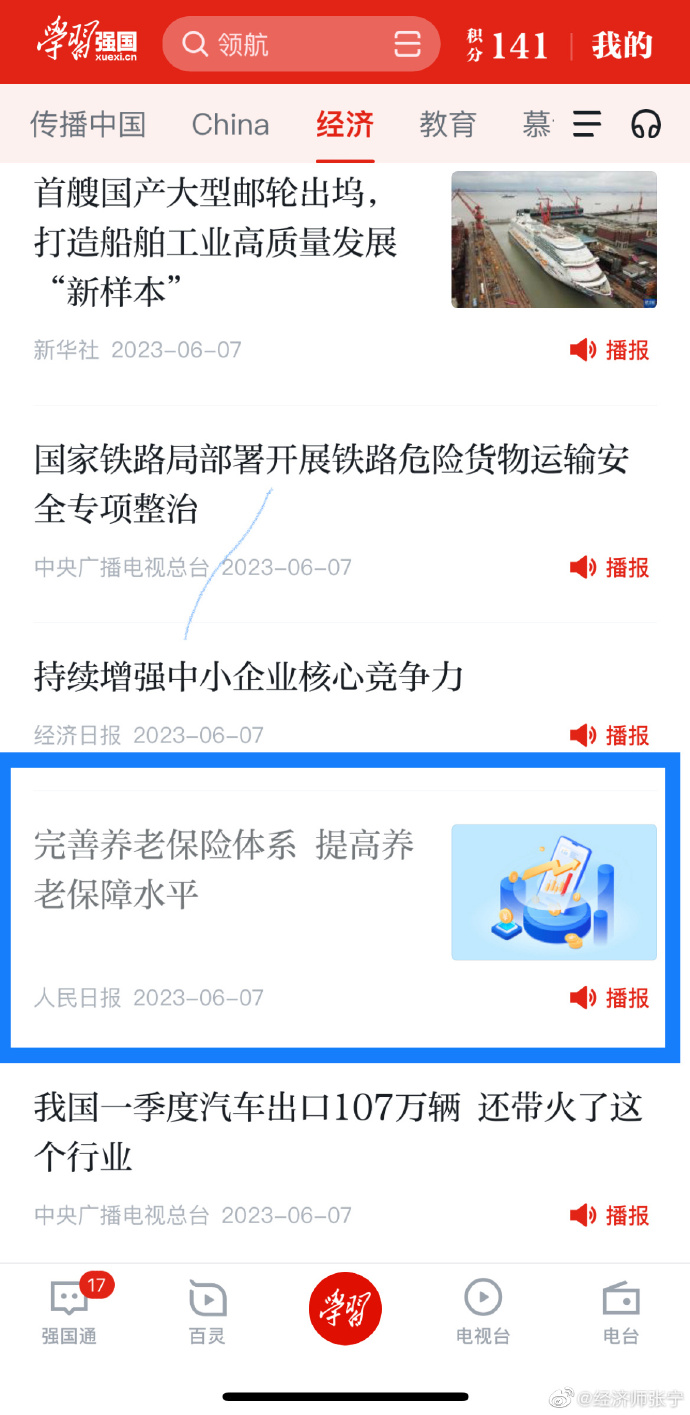Tap the center 学习 home button
Screen dimensions: 690x1415
coord(345,1308)
